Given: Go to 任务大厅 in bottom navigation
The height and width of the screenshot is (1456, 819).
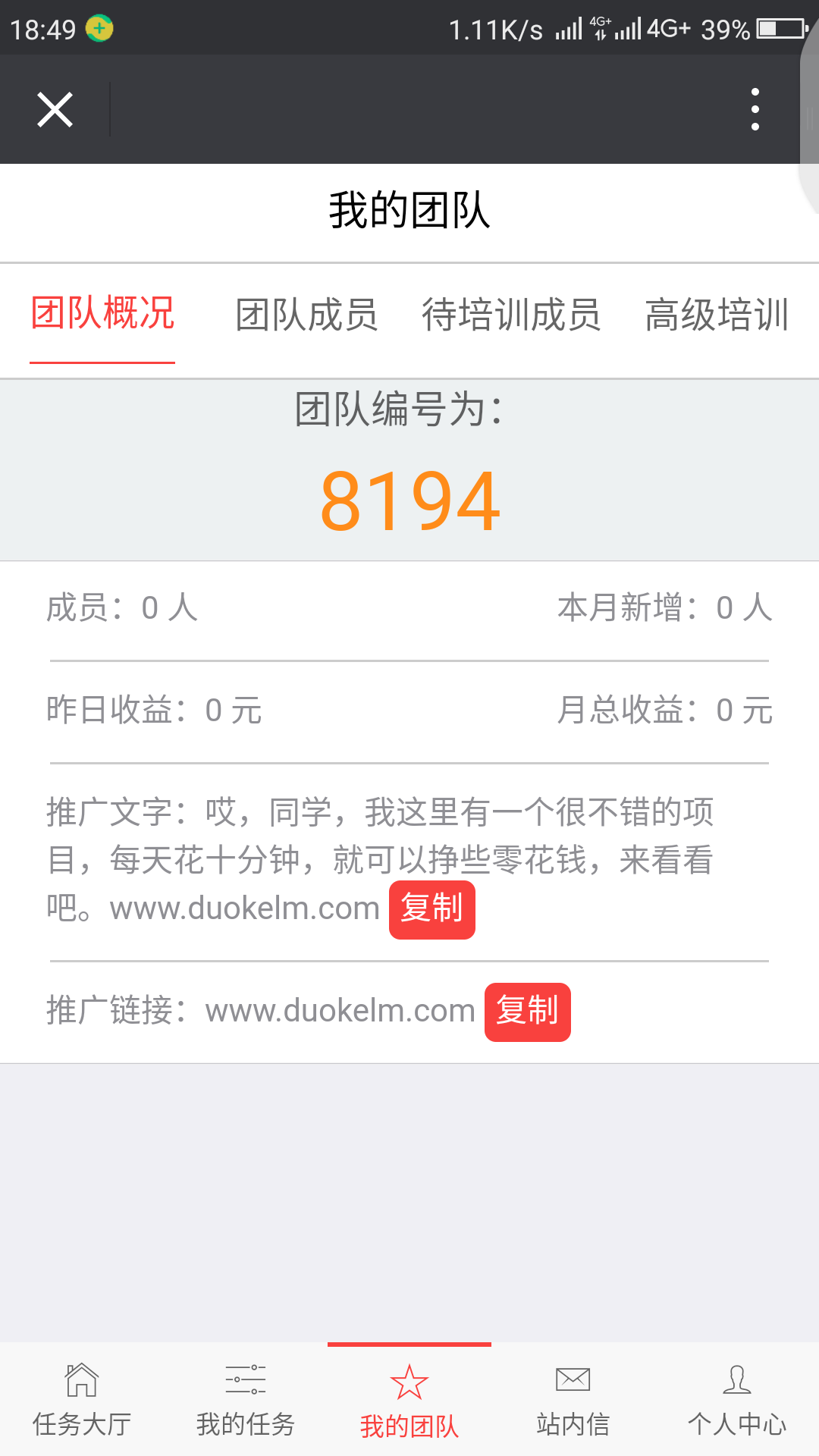Looking at the screenshot, I should coord(82,1400).
